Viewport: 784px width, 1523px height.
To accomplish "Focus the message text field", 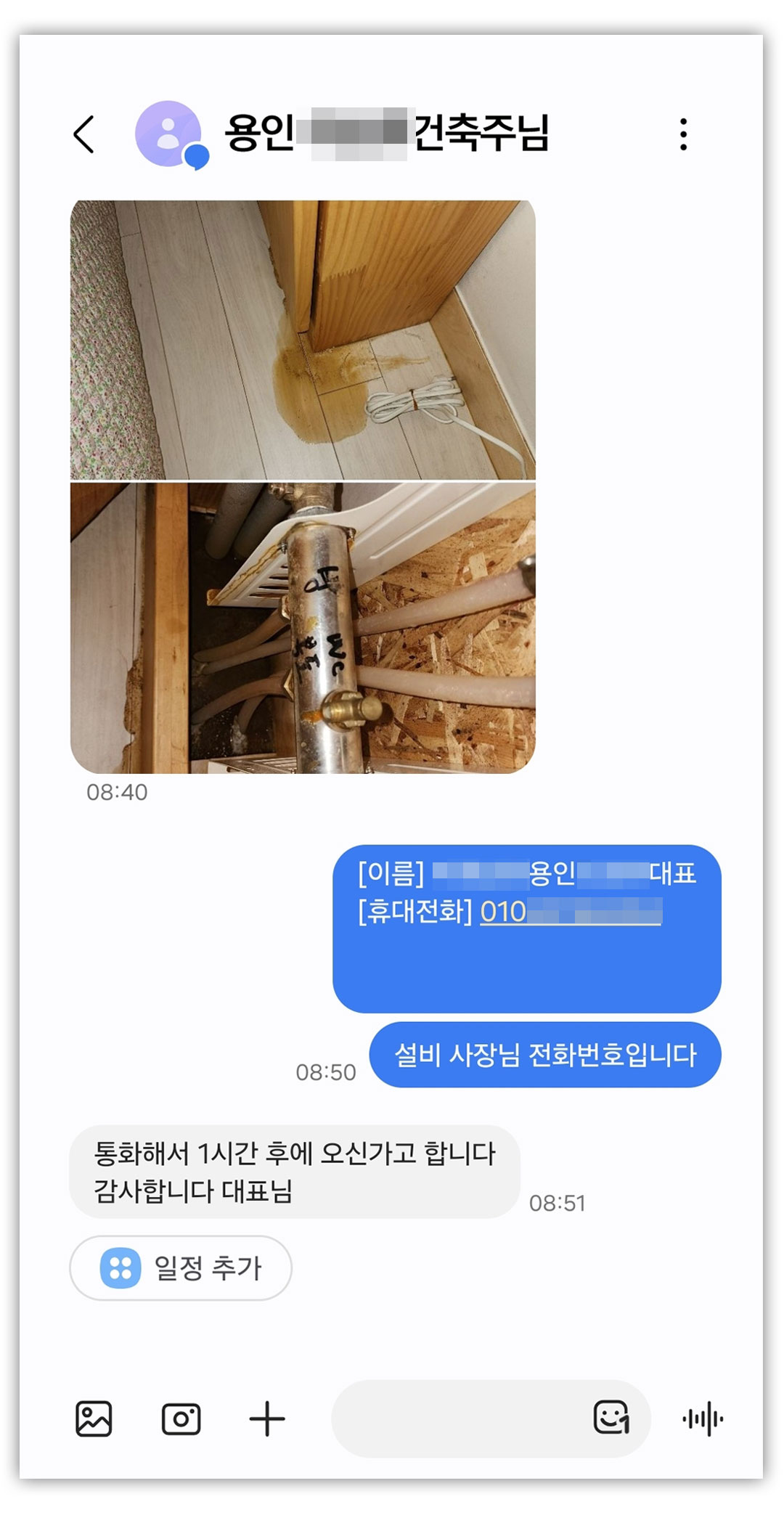I will pos(457,1418).
